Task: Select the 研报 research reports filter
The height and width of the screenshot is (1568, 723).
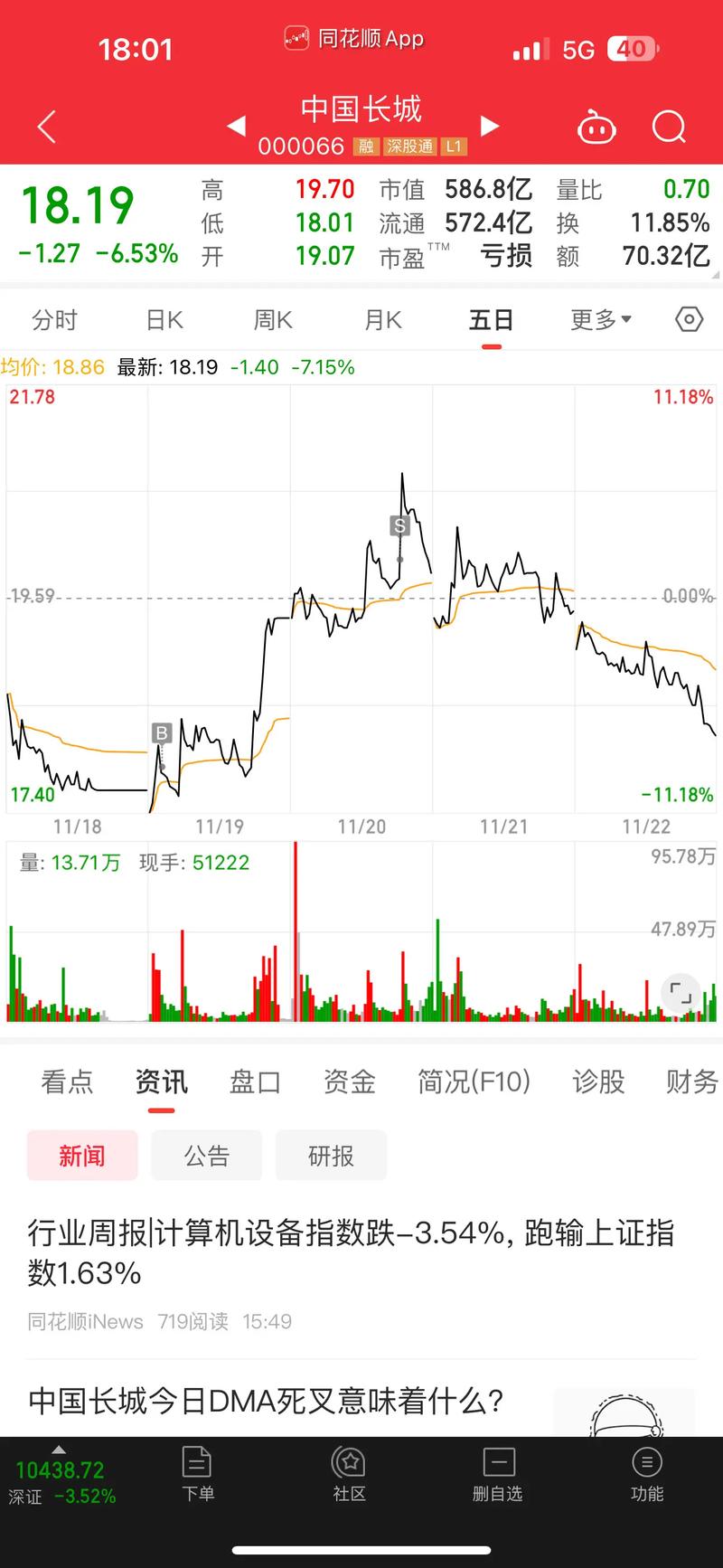Action: [331, 1155]
